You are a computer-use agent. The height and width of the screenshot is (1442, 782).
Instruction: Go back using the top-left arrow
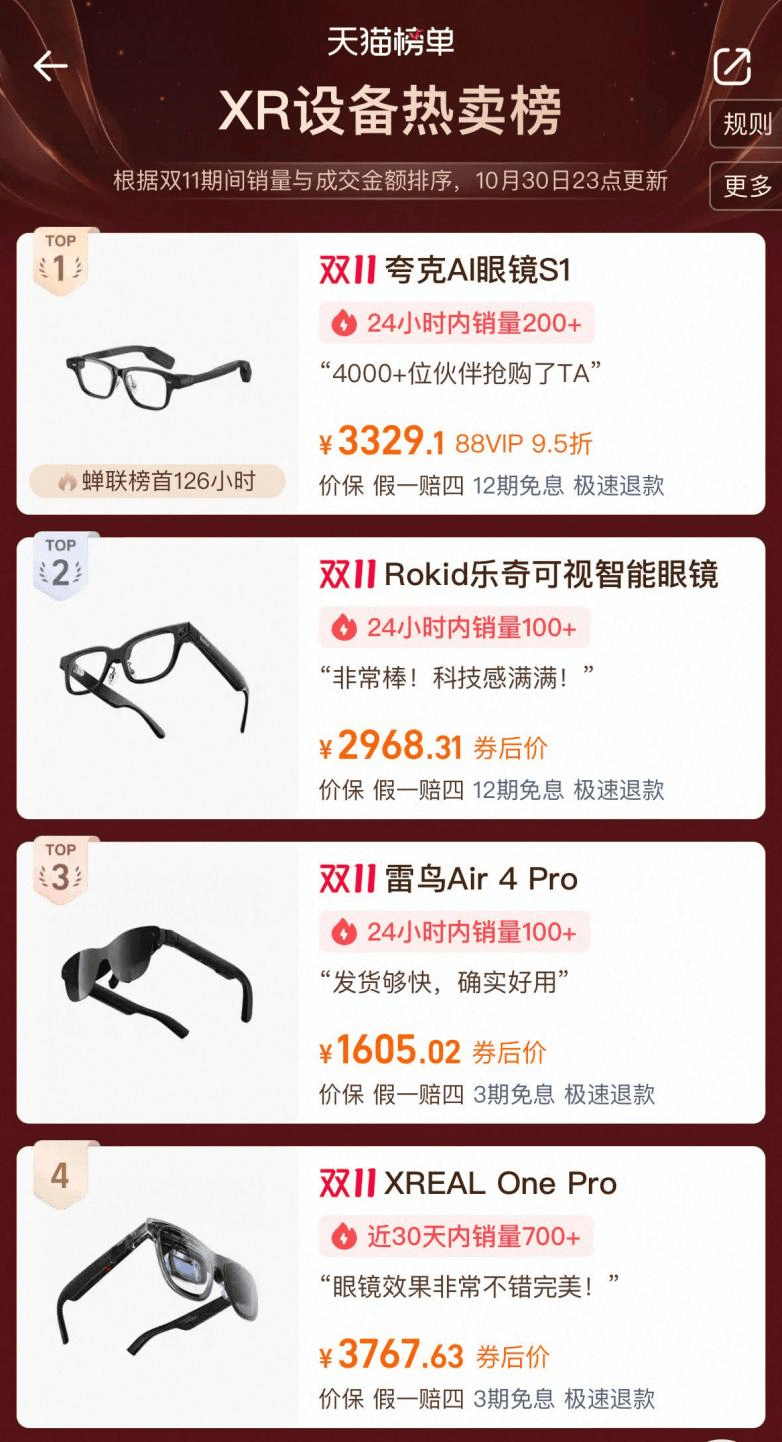[x=50, y=67]
